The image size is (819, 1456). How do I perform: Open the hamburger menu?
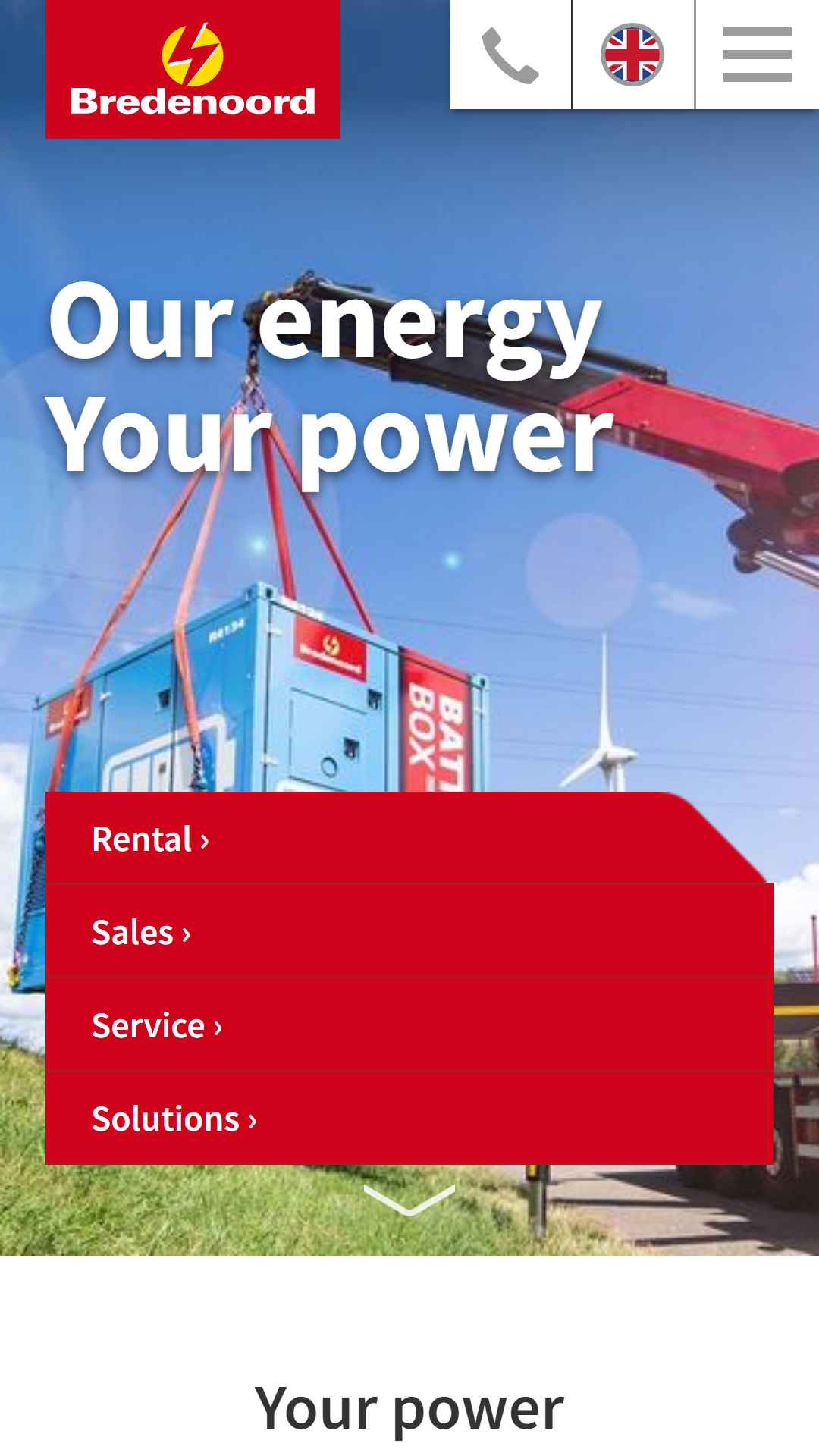[758, 55]
